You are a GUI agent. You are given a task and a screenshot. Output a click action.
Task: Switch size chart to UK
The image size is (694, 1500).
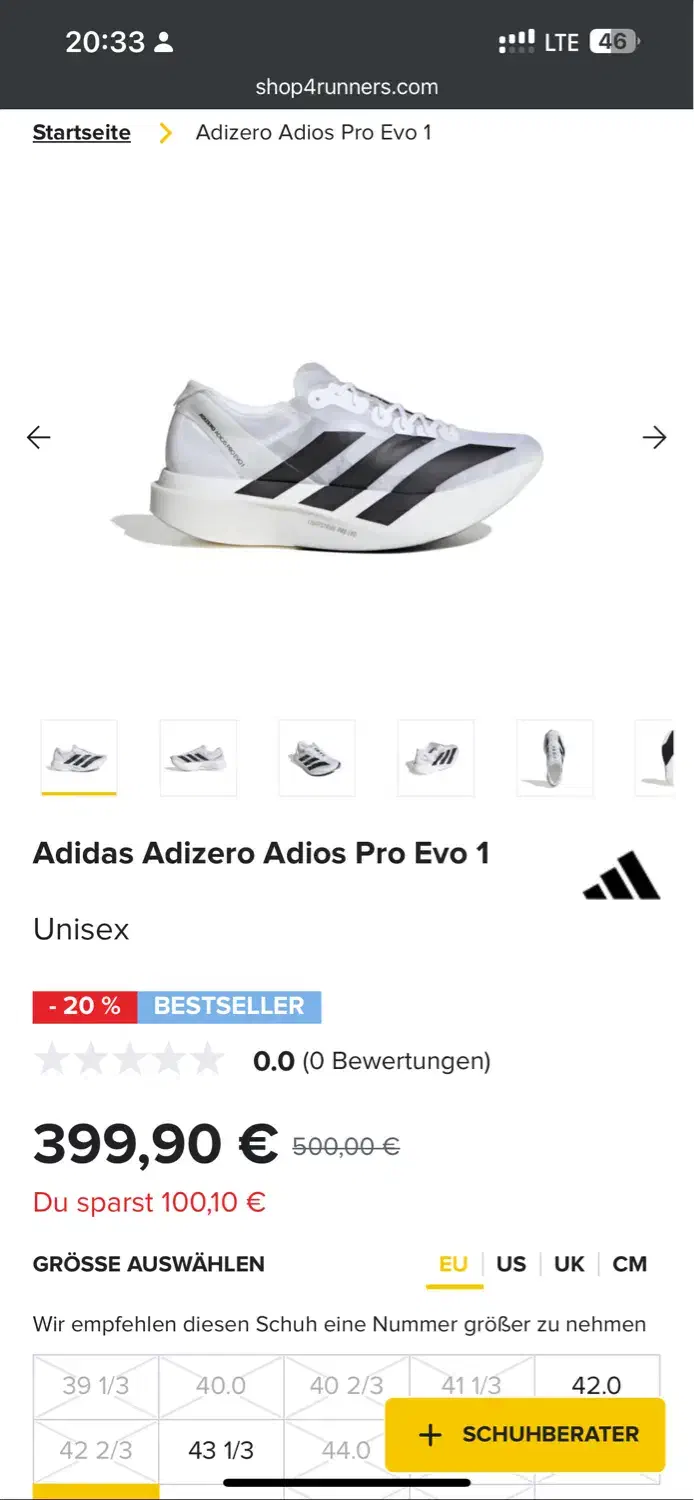569,1264
